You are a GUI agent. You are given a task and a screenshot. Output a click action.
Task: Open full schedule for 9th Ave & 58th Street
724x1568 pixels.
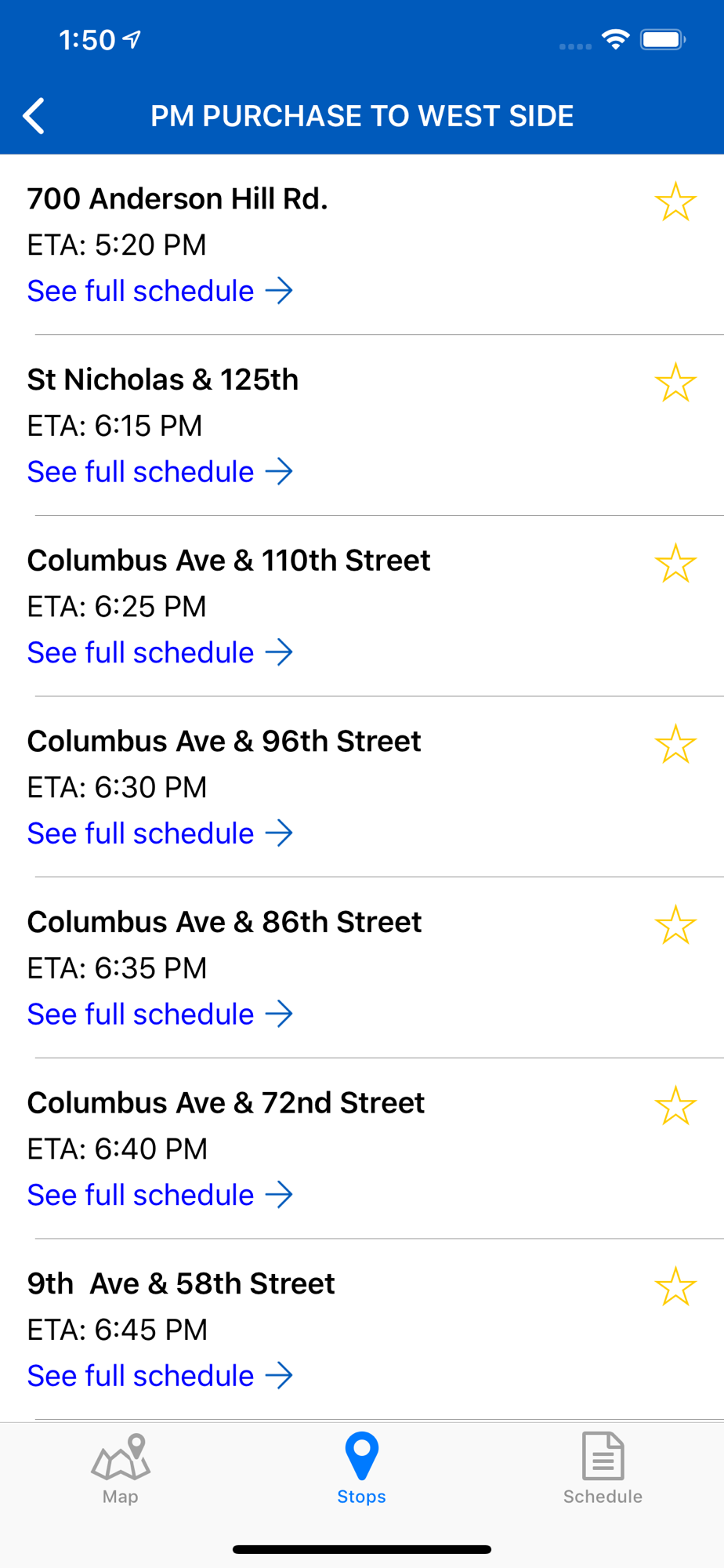point(160,1376)
